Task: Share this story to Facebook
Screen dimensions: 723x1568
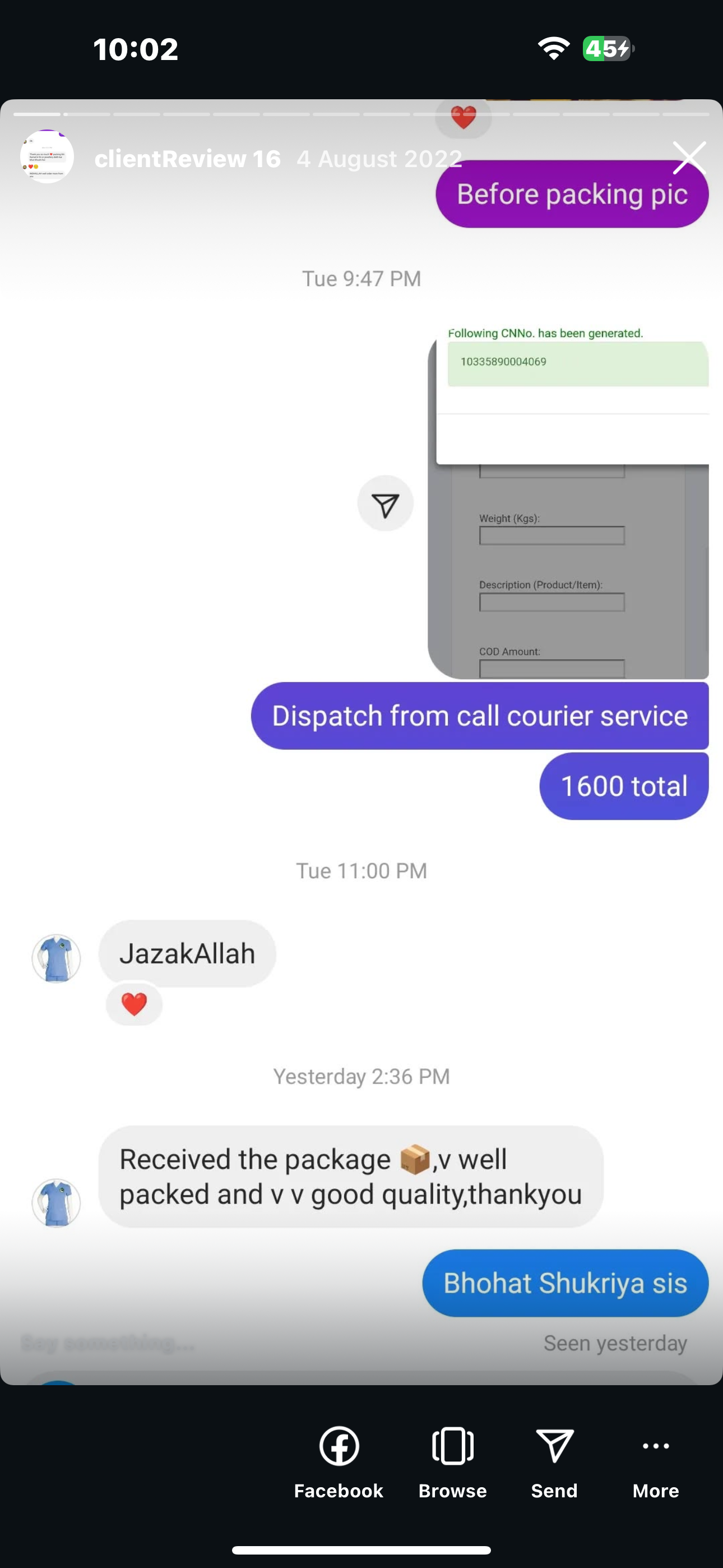Action: pos(339,1461)
